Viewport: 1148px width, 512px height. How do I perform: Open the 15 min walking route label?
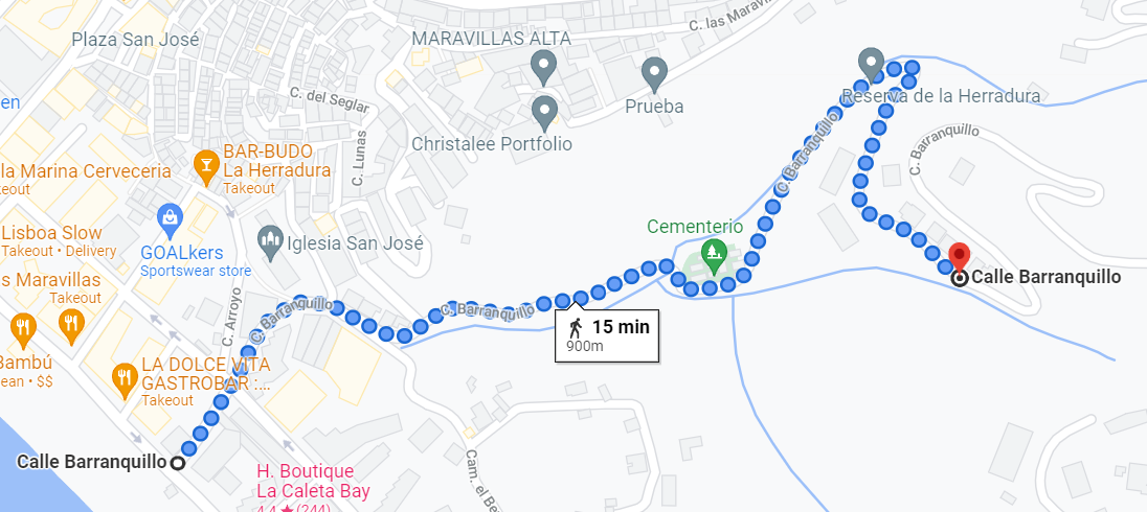pyautogui.click(x=607, y=335)
